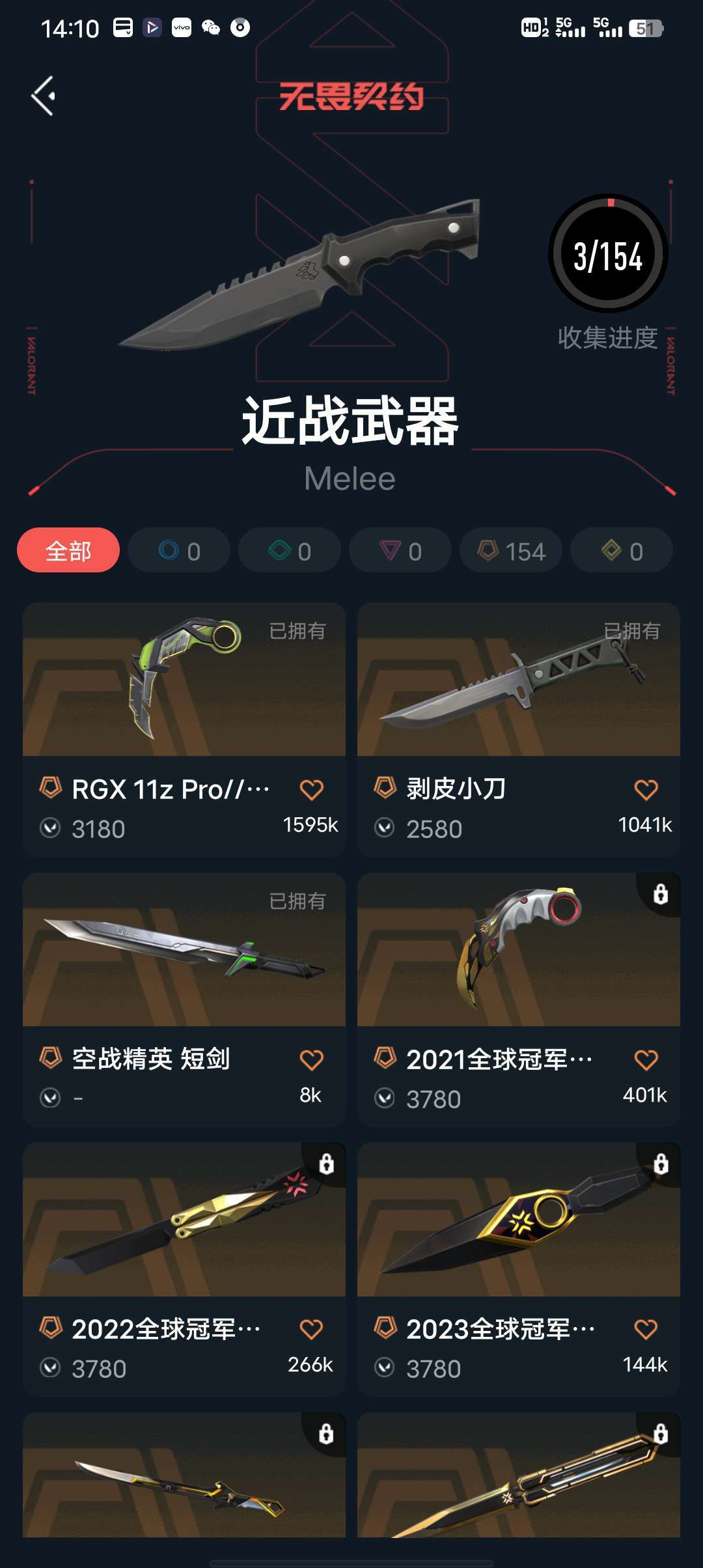Screen dimensions: 703x1568
Task: Select the tier chip showing 154
Action: (x=511, y=550)
